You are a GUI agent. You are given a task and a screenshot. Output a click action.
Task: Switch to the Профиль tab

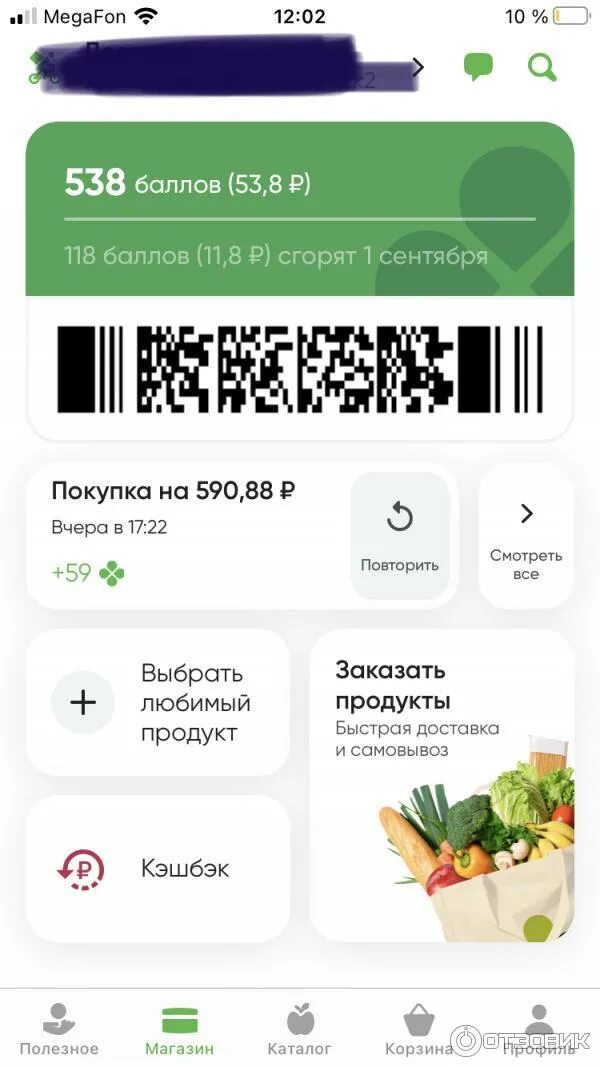(538, 1030)
